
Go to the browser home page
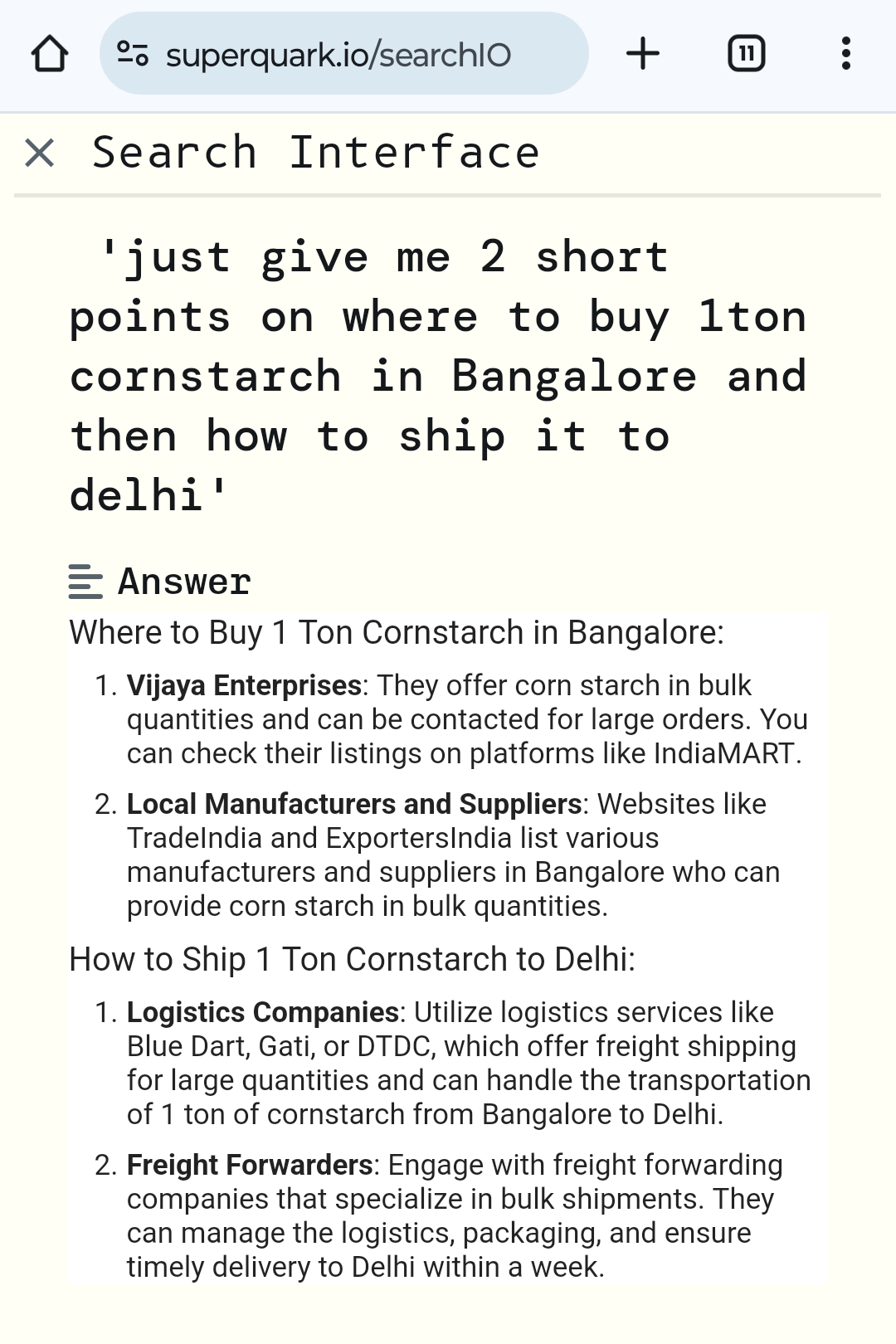click(50, 54)
